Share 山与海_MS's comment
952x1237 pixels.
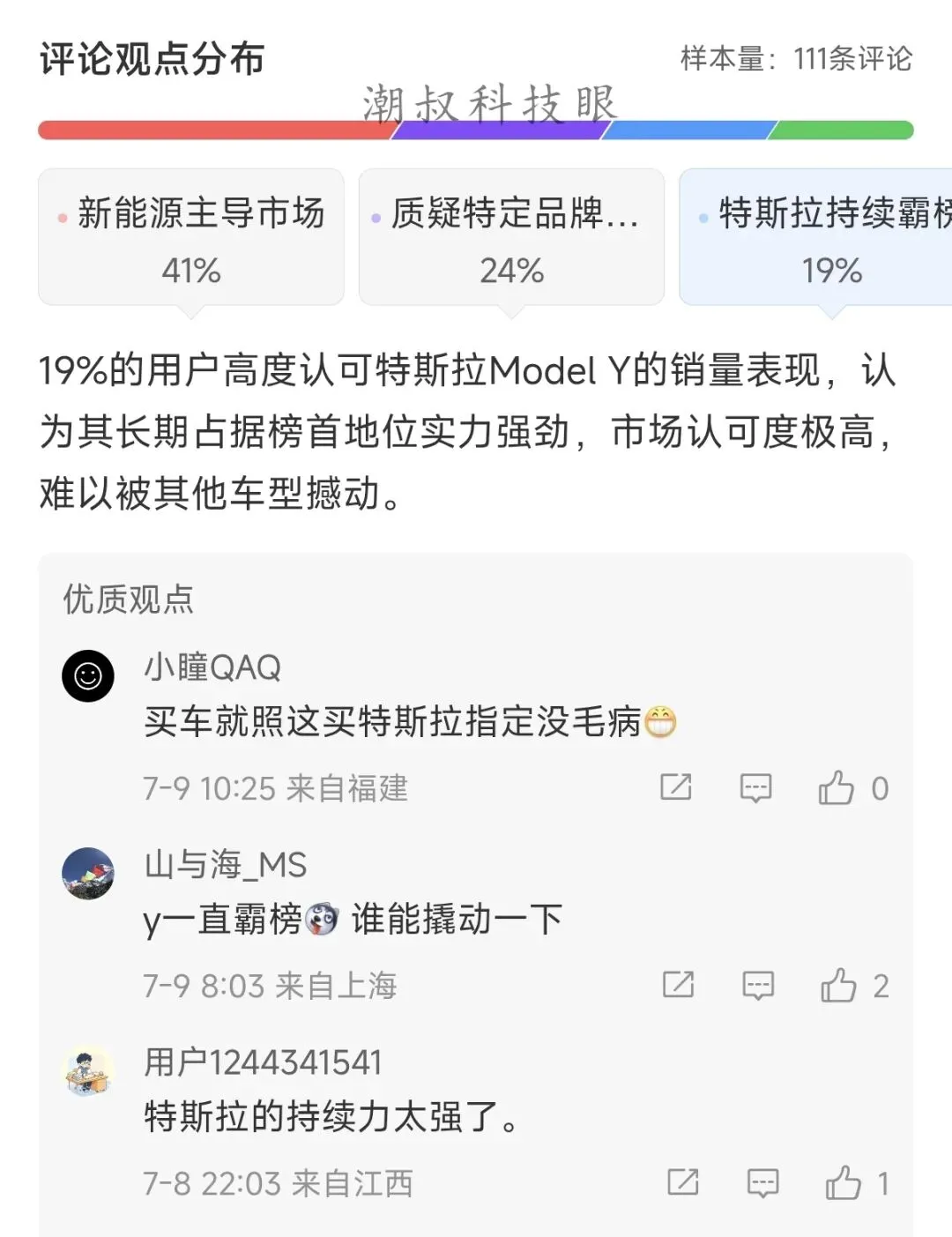(678, 984)
